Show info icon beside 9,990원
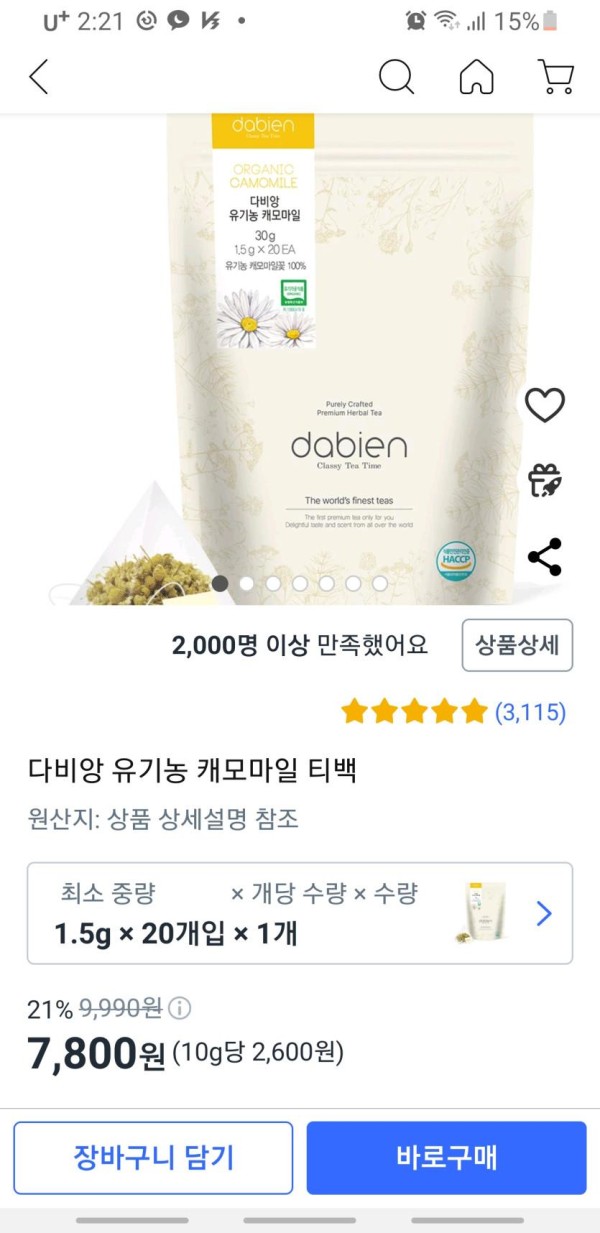The image size is (600, 1233). (x=180, y=1007)
